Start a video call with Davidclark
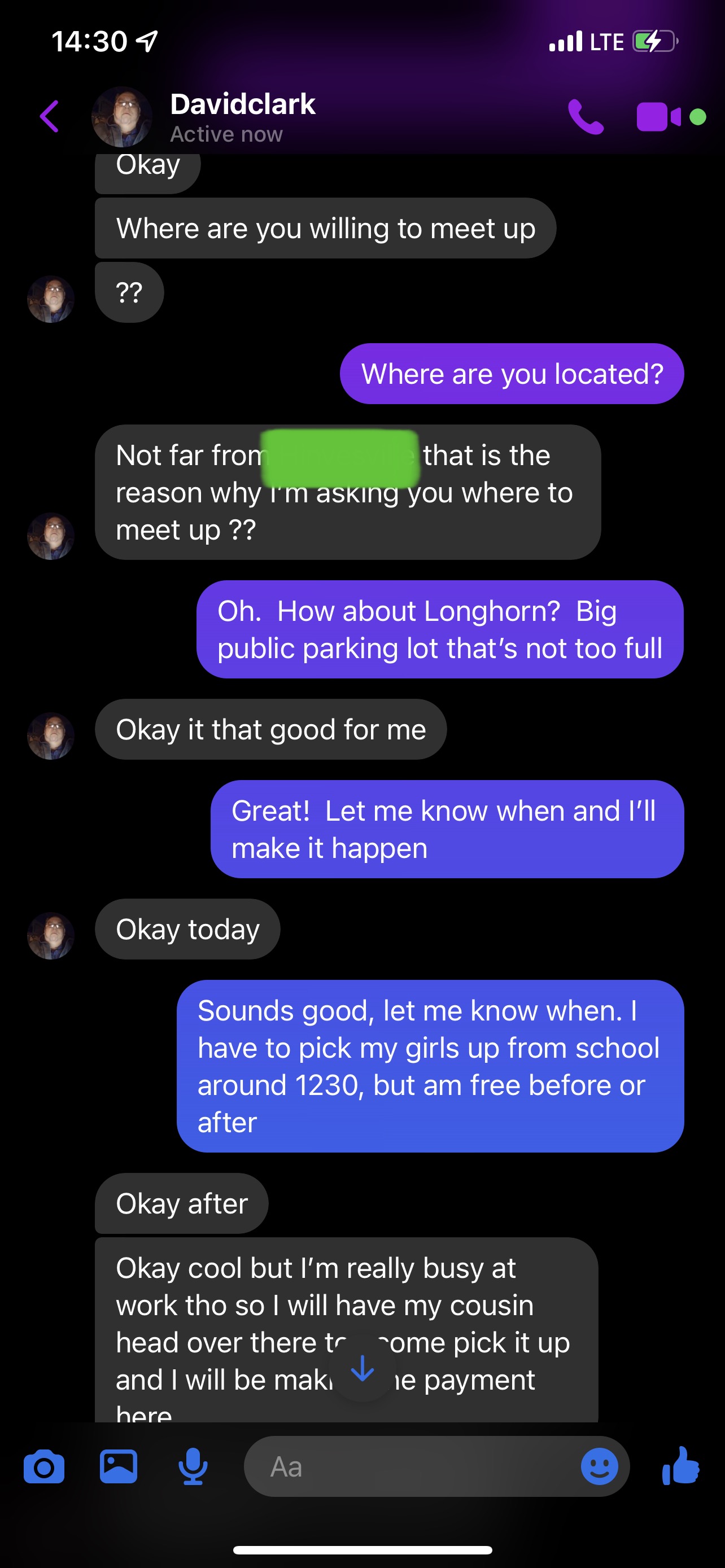The width and height of the screenshot is (725, 1568). tap(658, 116)
